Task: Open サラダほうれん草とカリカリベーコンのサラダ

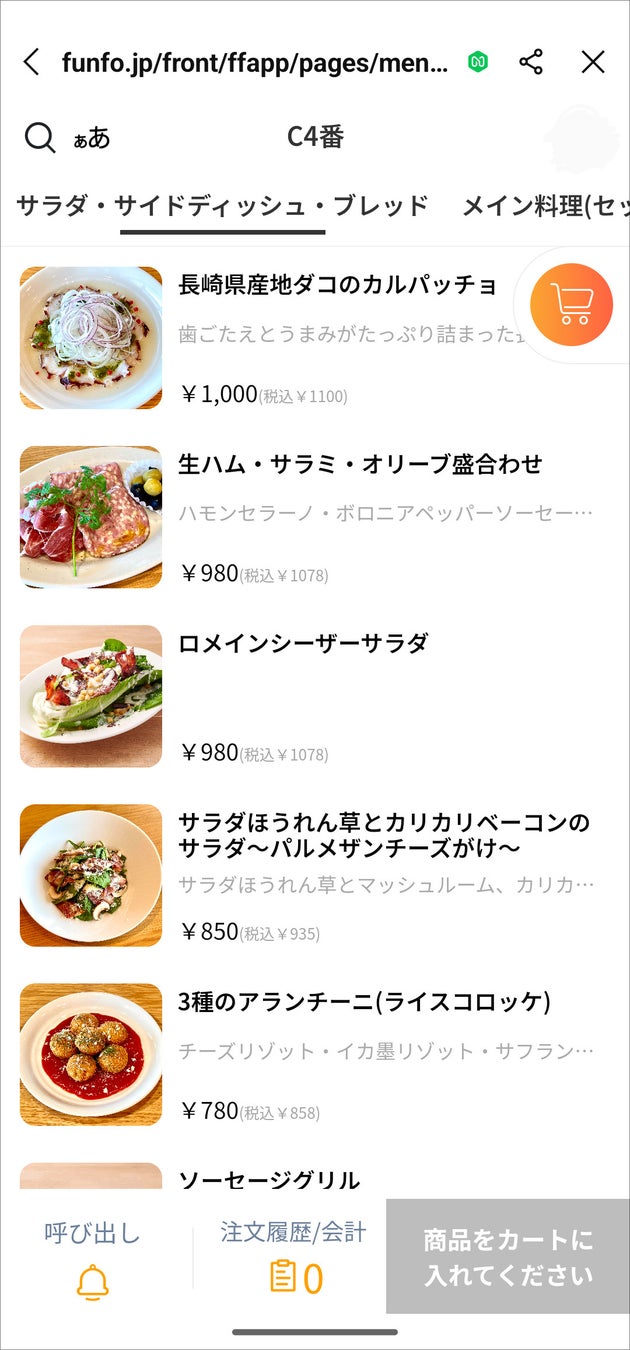Action: (x=384, y=835)
